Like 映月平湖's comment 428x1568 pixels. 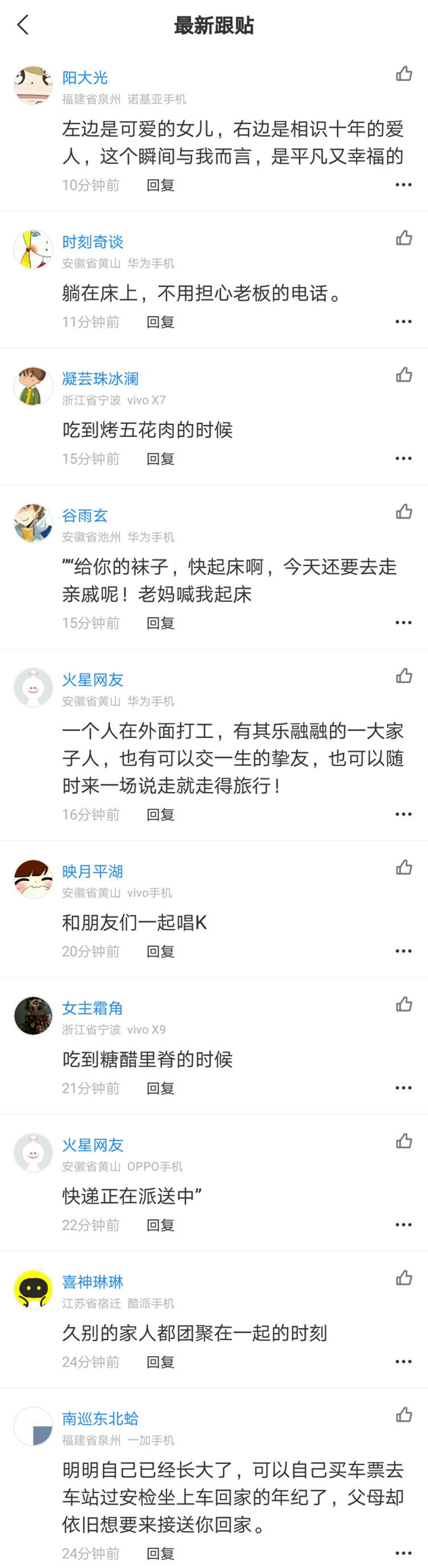(x=403, y=867)
